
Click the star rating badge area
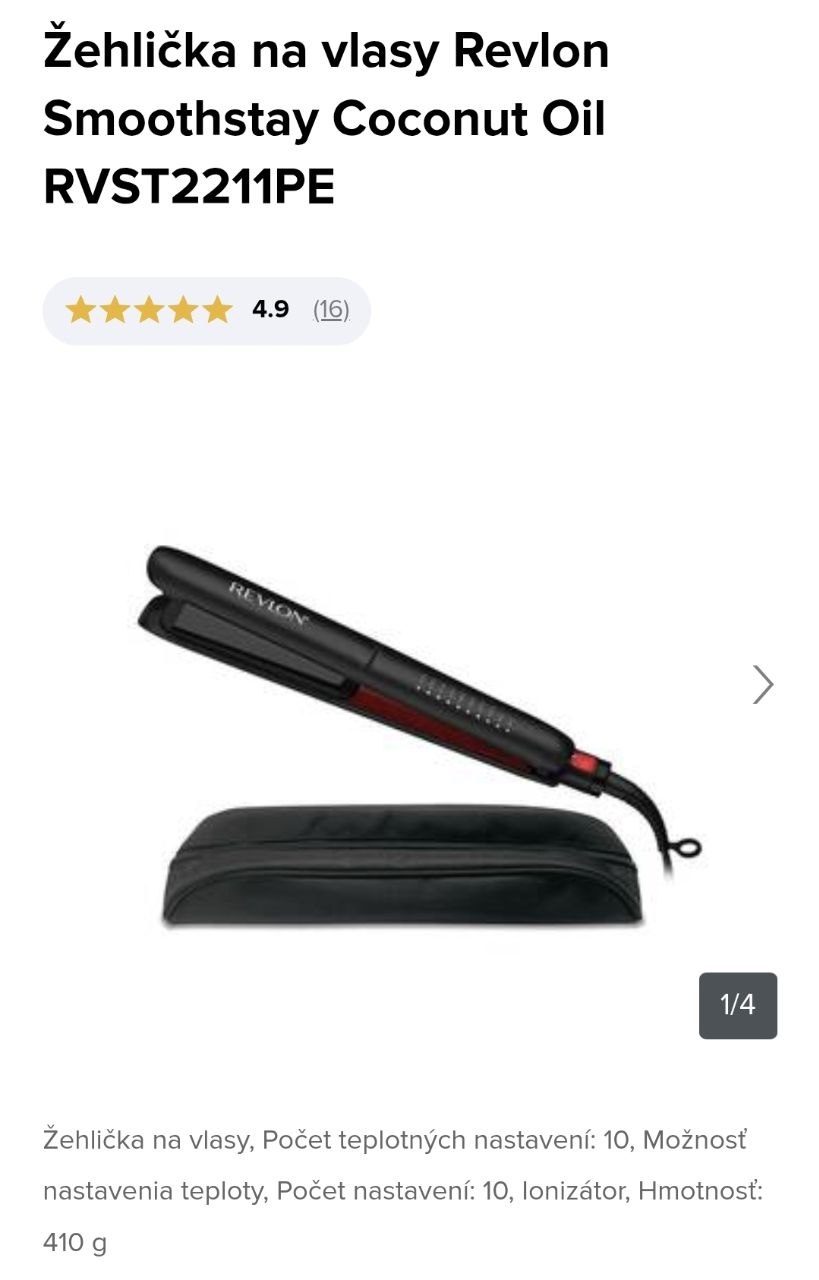(205, 309)
